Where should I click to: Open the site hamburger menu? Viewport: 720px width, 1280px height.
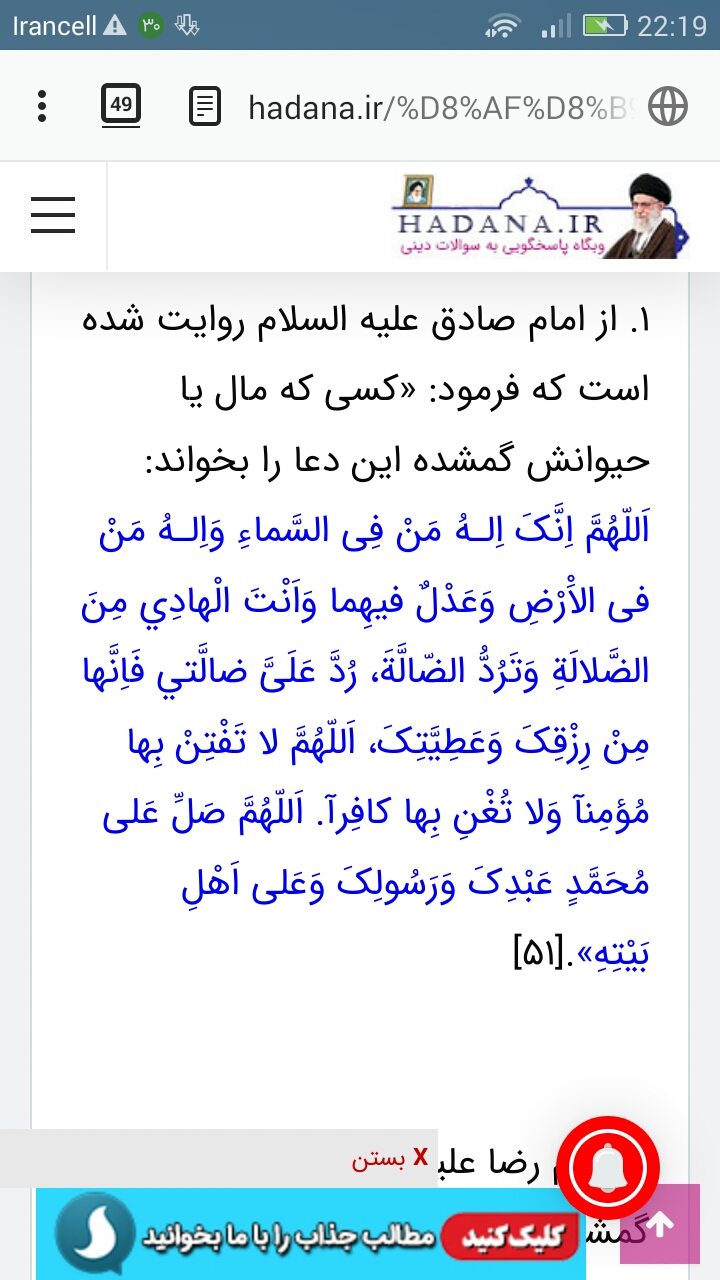coord(53,215)
